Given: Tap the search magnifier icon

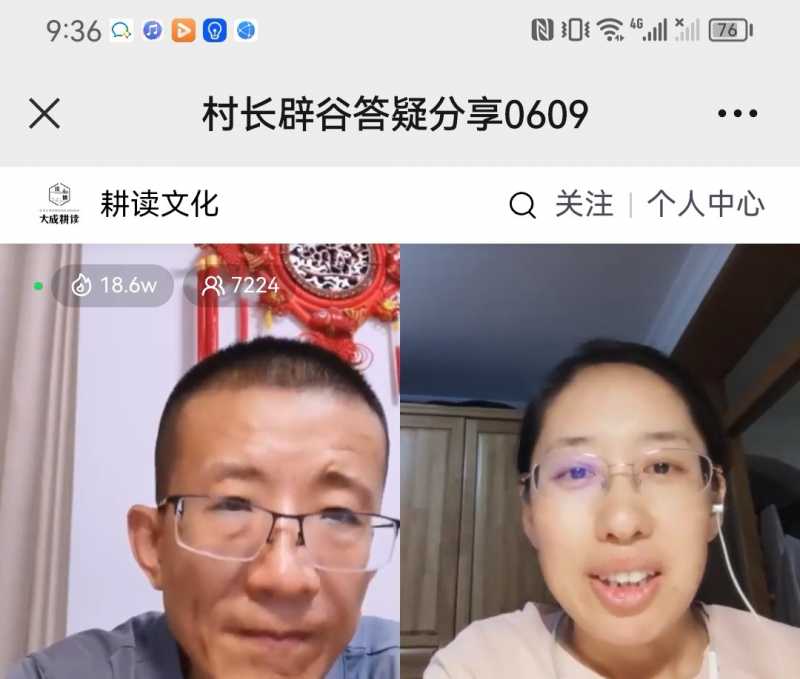Looking at the screenshot, I should (522, 205).
